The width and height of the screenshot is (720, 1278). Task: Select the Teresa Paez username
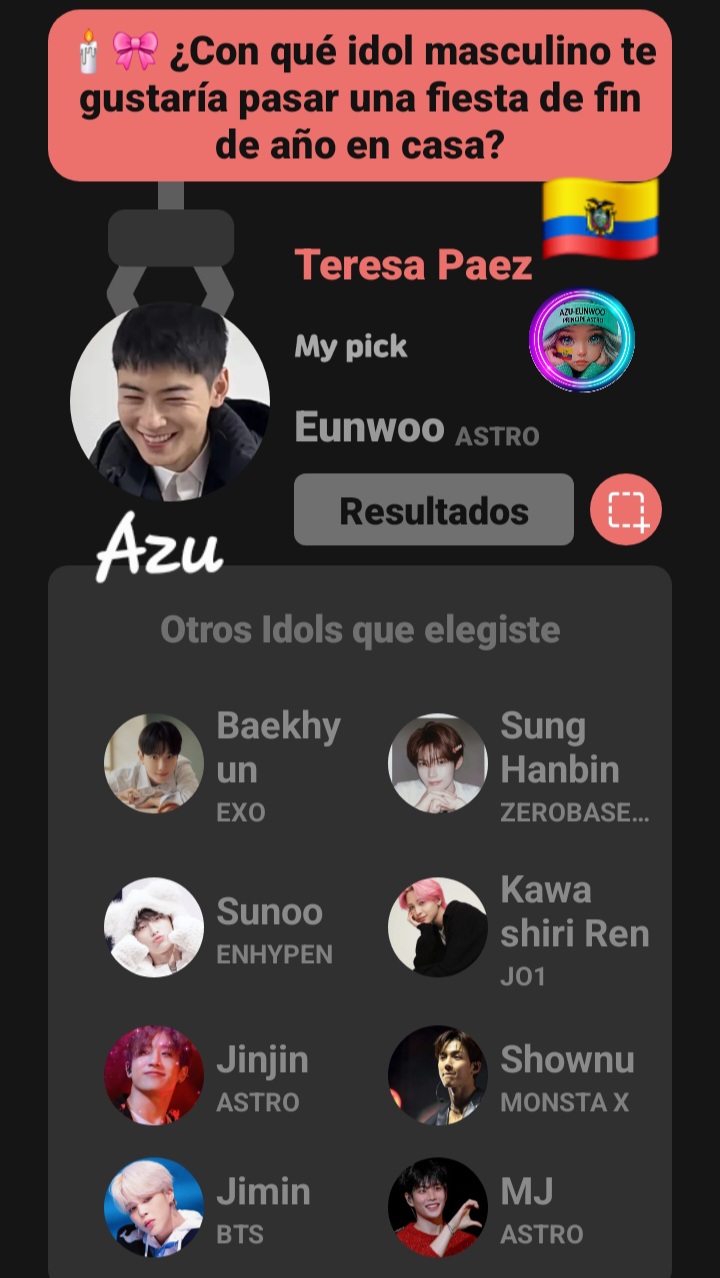click(x=413, y=266)
